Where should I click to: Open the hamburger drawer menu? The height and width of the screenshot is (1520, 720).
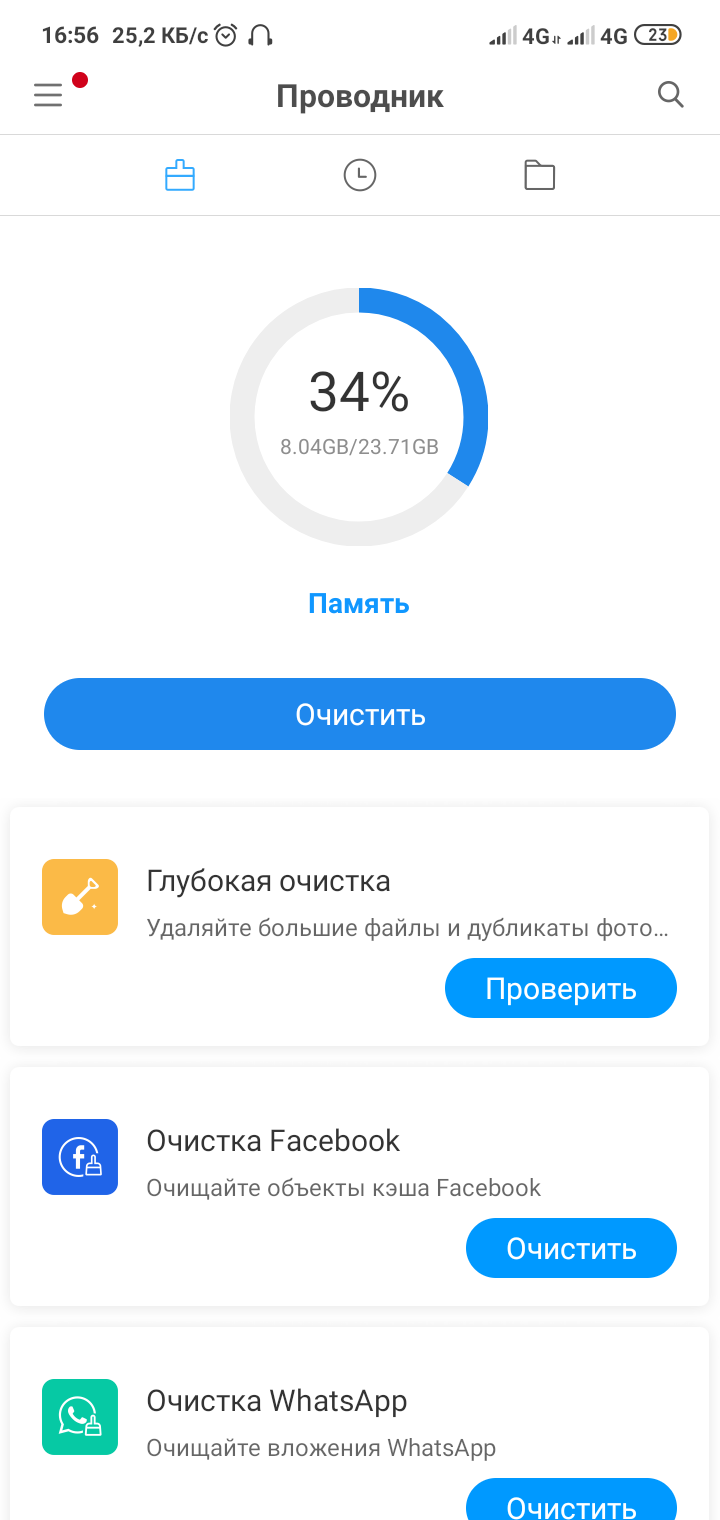click(48, 95)
